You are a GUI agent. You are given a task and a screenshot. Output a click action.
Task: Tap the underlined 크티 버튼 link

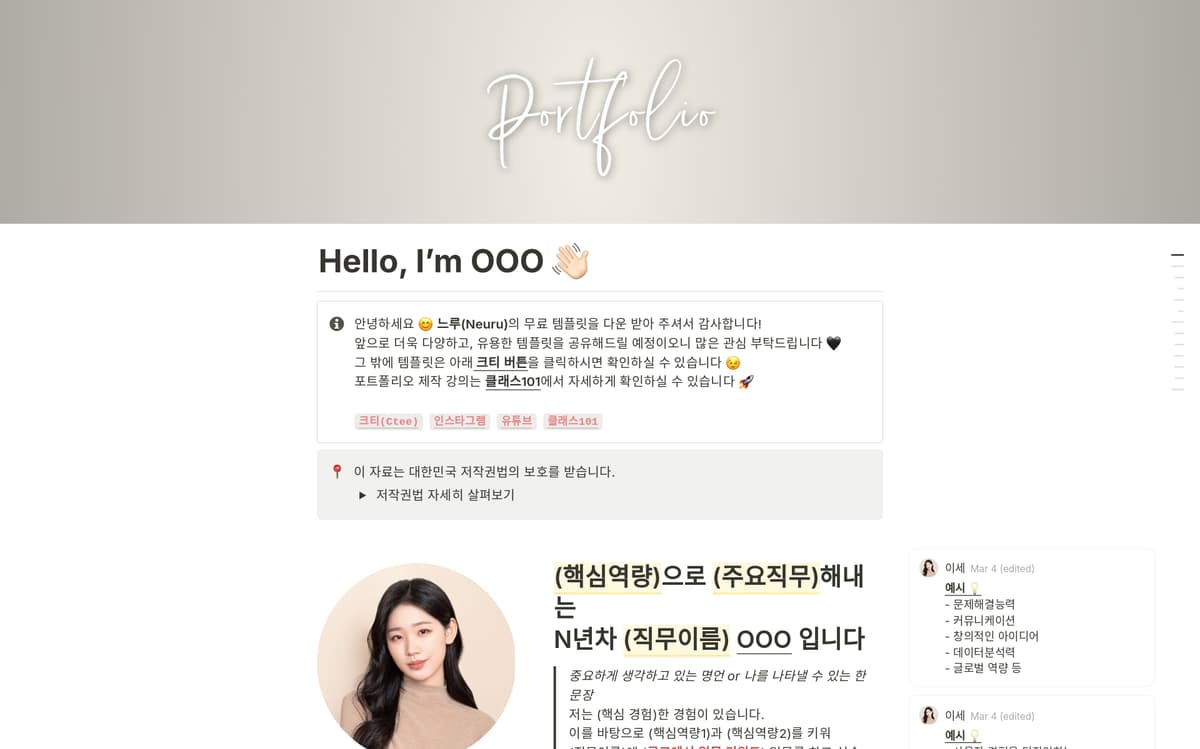coord(501,362)
